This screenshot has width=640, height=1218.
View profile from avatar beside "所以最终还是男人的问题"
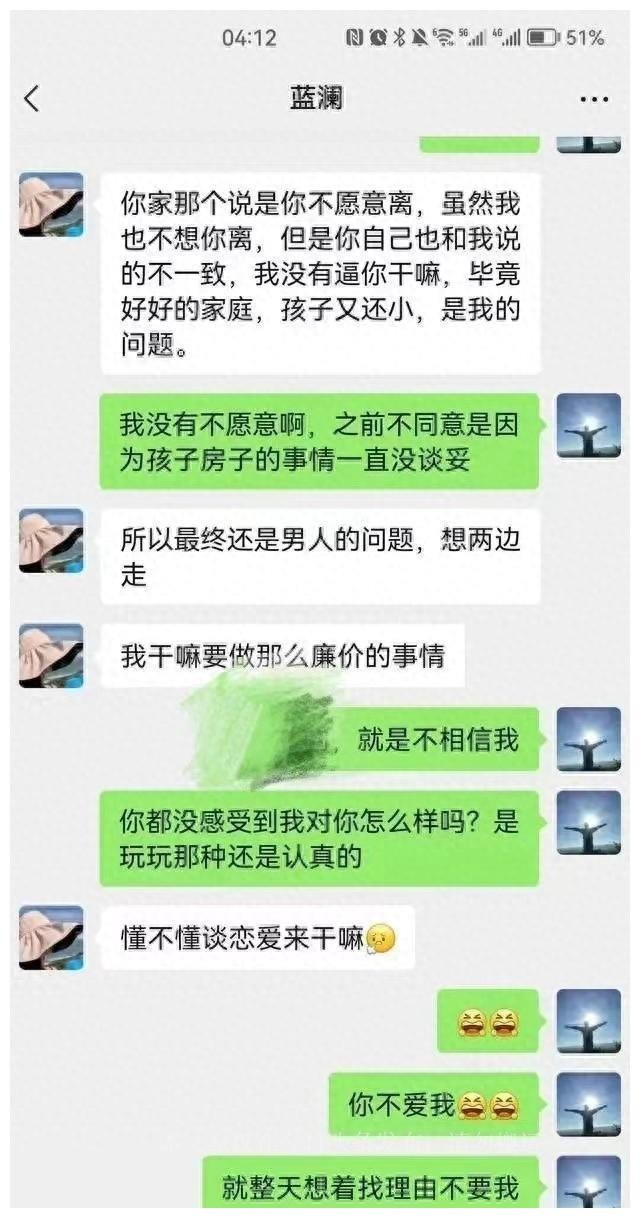pyautogui.click(x=51, y=541)
